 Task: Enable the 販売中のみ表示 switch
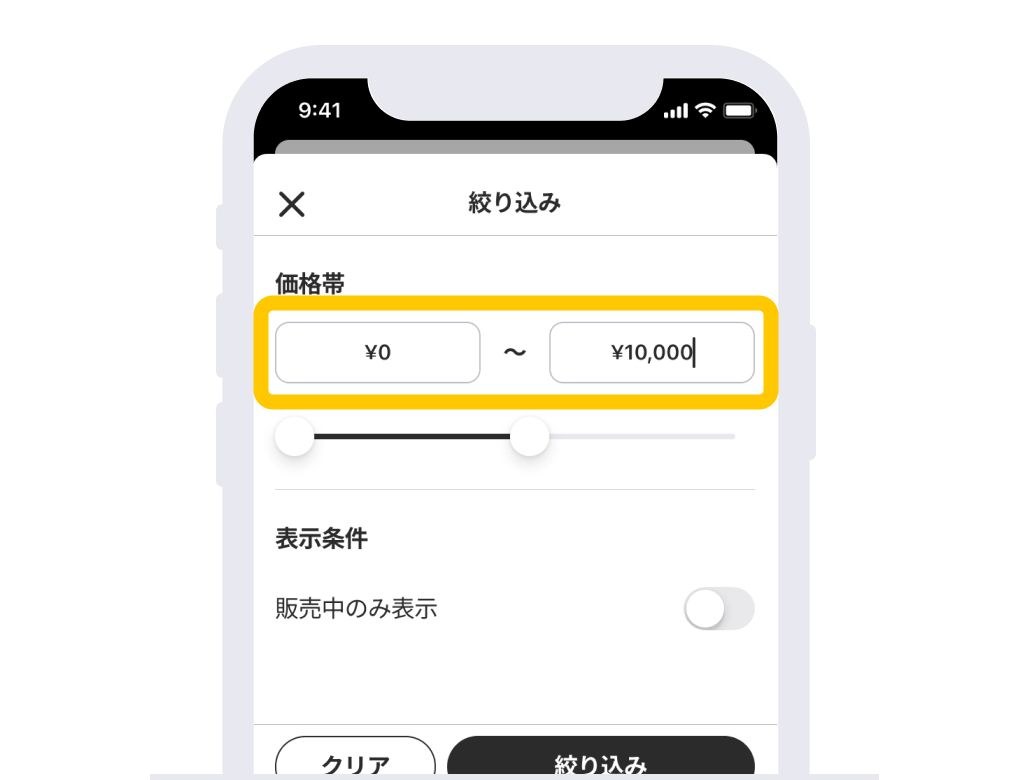click(718, 608)
